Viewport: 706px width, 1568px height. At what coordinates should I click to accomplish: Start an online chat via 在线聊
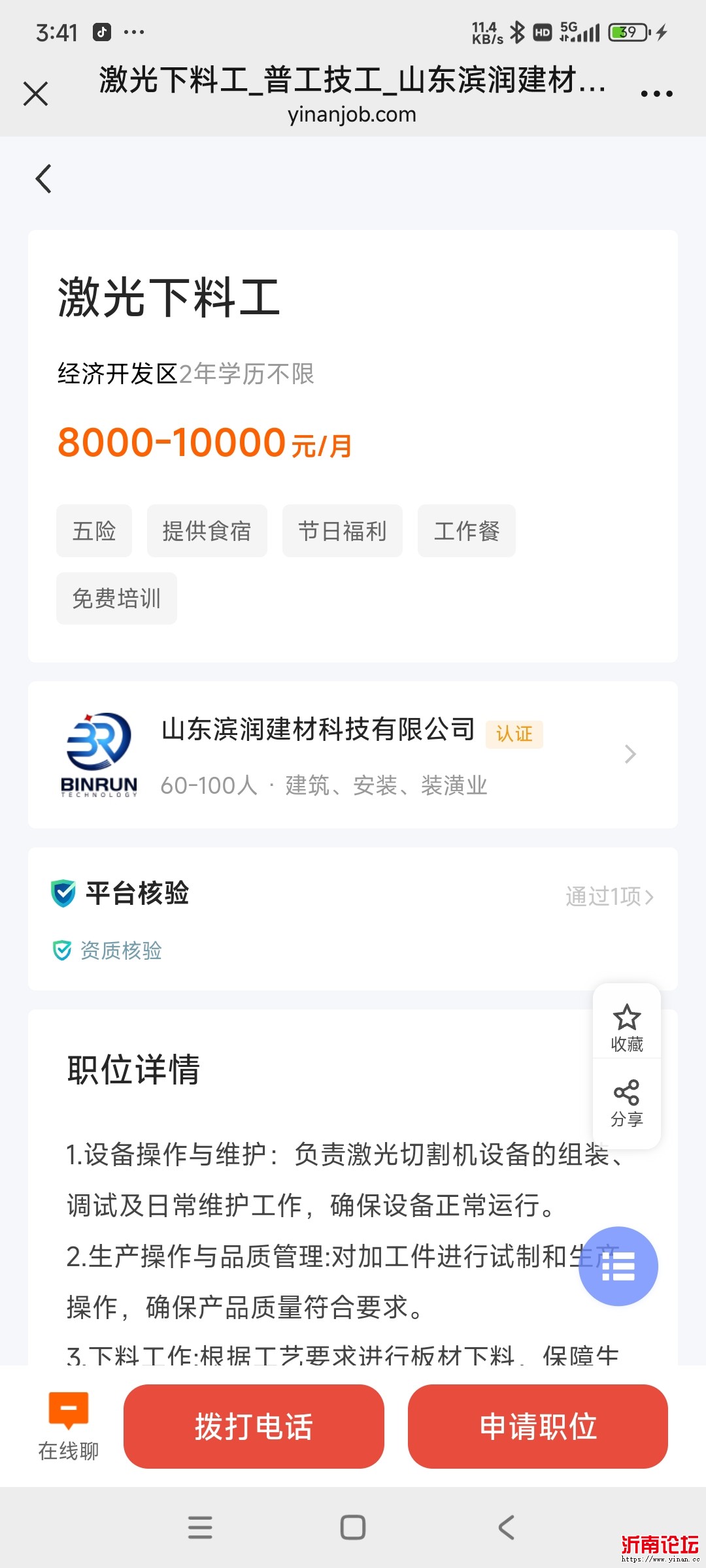point(69,1426)
